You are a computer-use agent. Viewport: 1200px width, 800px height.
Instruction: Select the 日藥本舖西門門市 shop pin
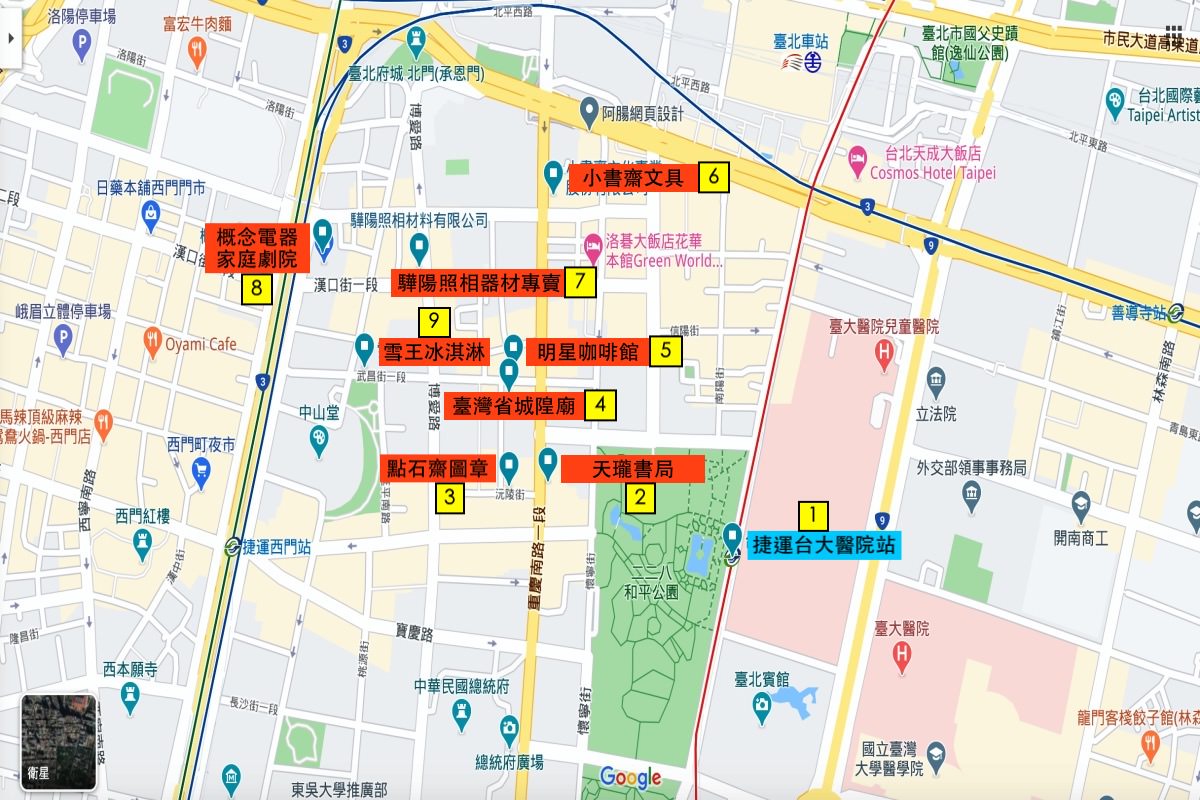pyautogui.click(x=150, y=212)
